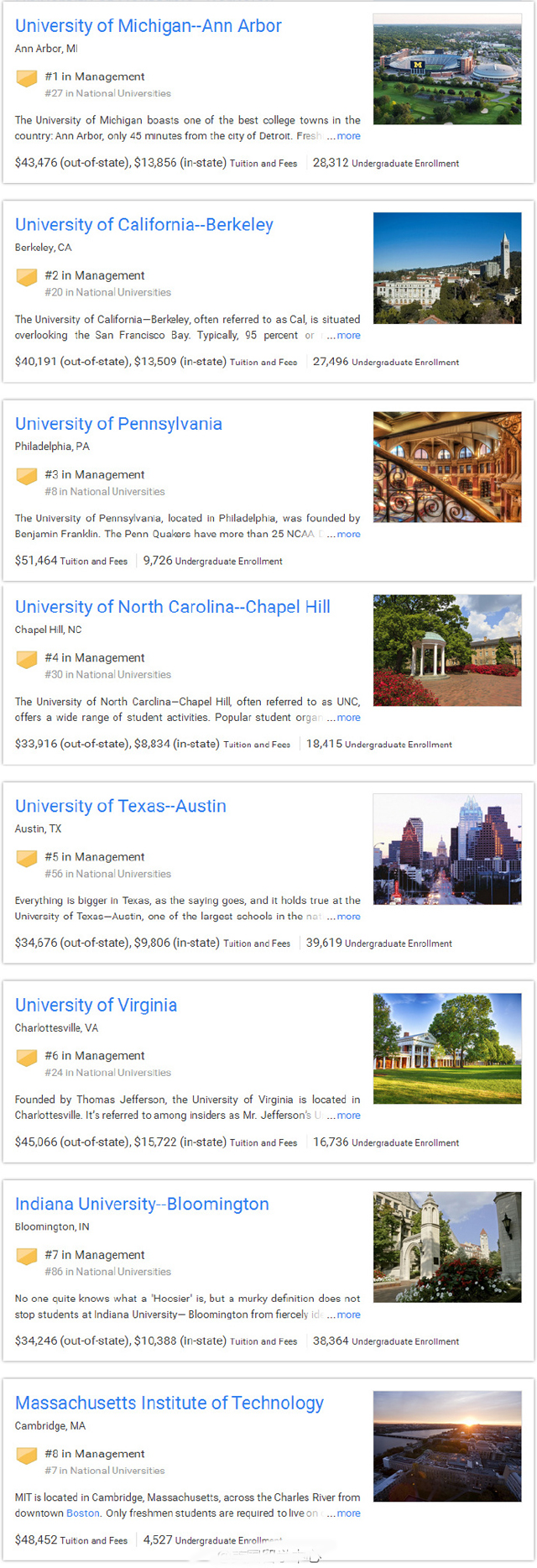Screen dimensions: 537x1568
Task: Open Indiana University--Bloomington title link
Action: (142, 1204)
